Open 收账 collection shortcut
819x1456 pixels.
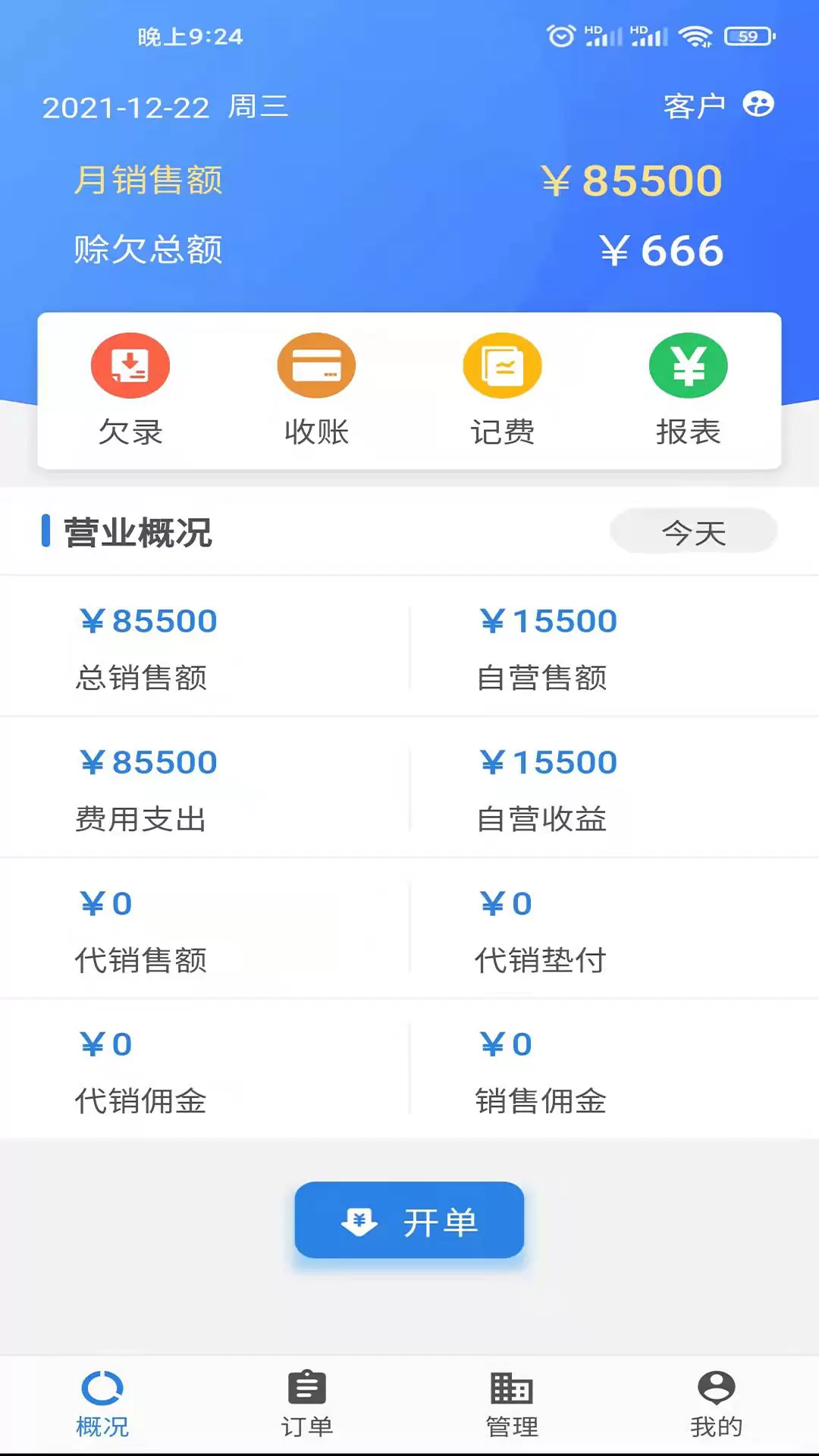coord(316,390)
